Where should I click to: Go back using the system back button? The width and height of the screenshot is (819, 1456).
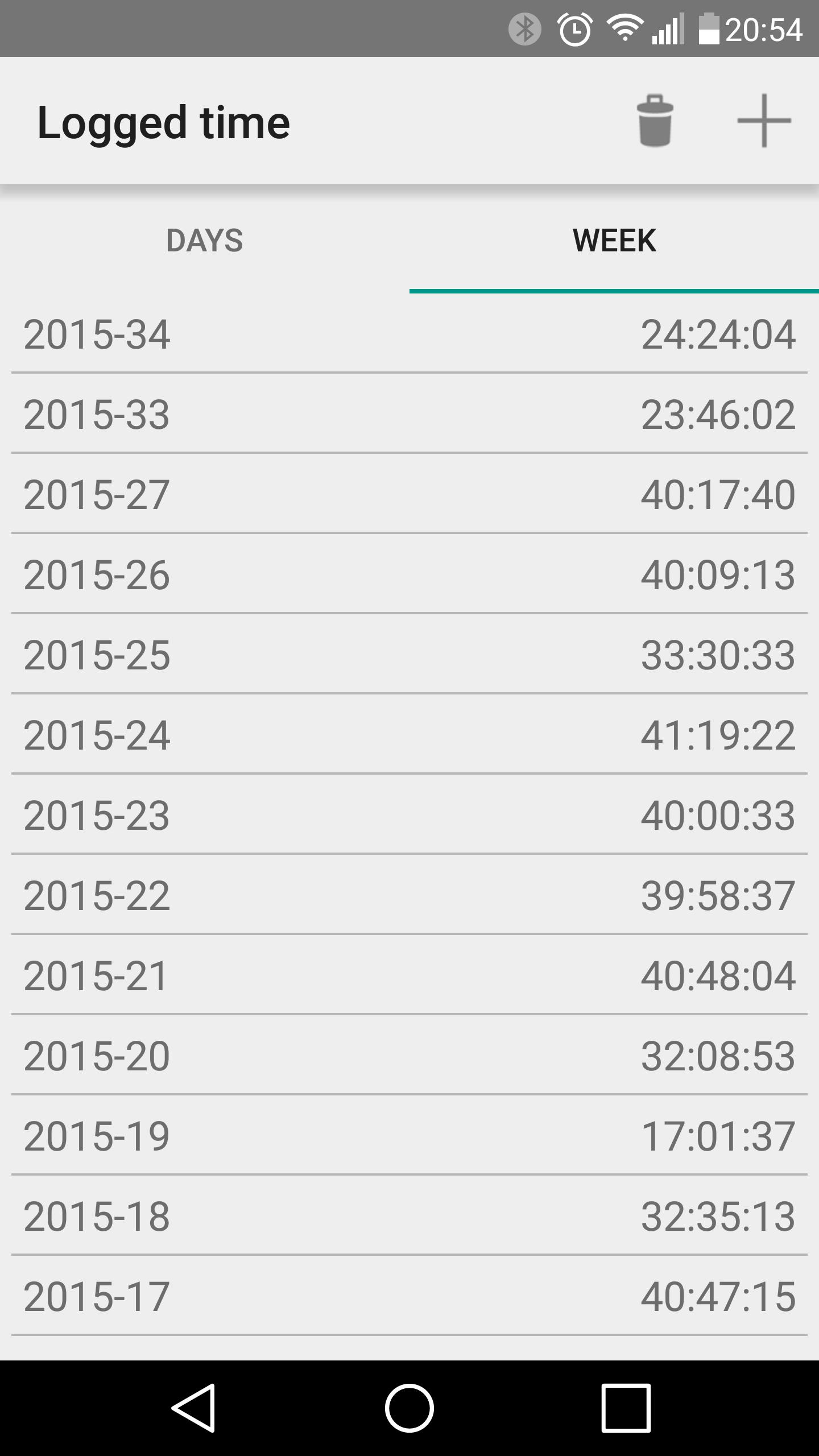coord(193,1408)
